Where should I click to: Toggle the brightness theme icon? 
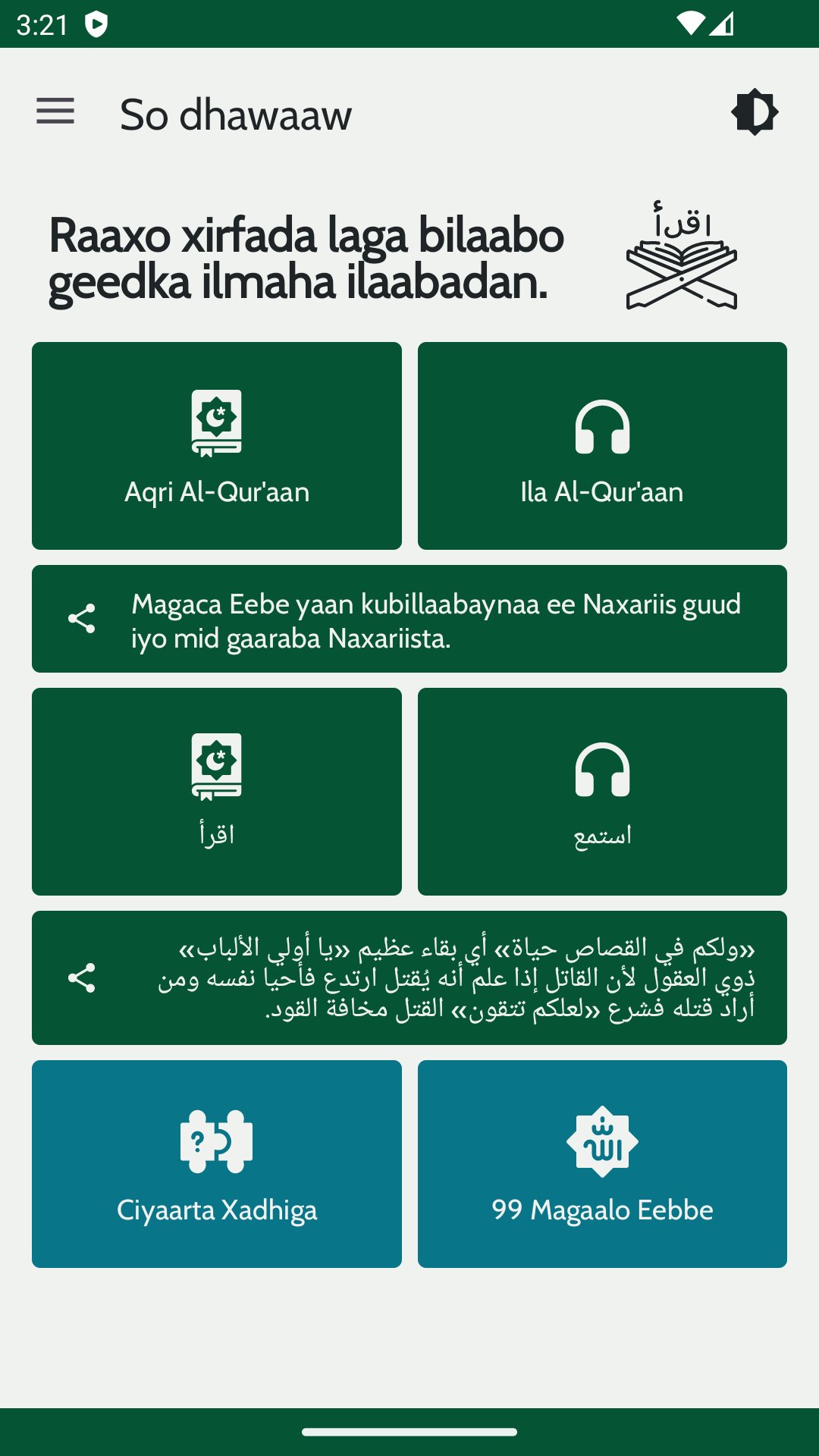click(x=755, y=112)
